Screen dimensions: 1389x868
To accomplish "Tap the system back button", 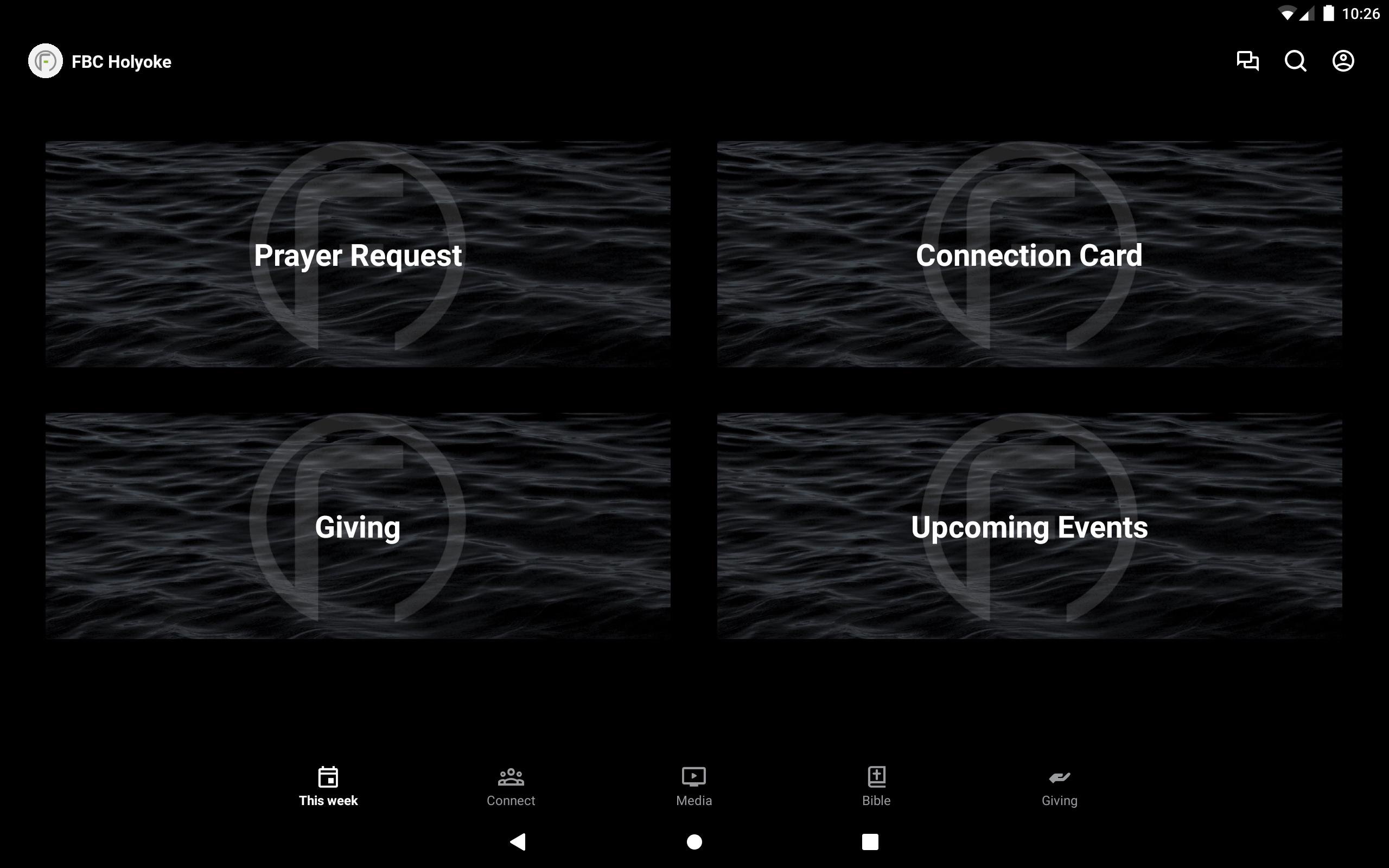I will [518, 841].
